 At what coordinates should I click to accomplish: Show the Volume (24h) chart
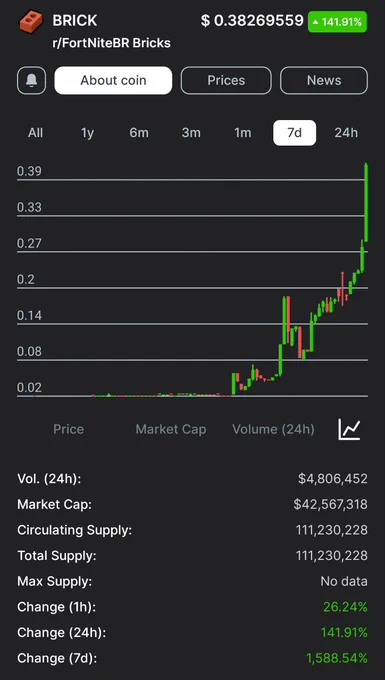tap(273, 429)
